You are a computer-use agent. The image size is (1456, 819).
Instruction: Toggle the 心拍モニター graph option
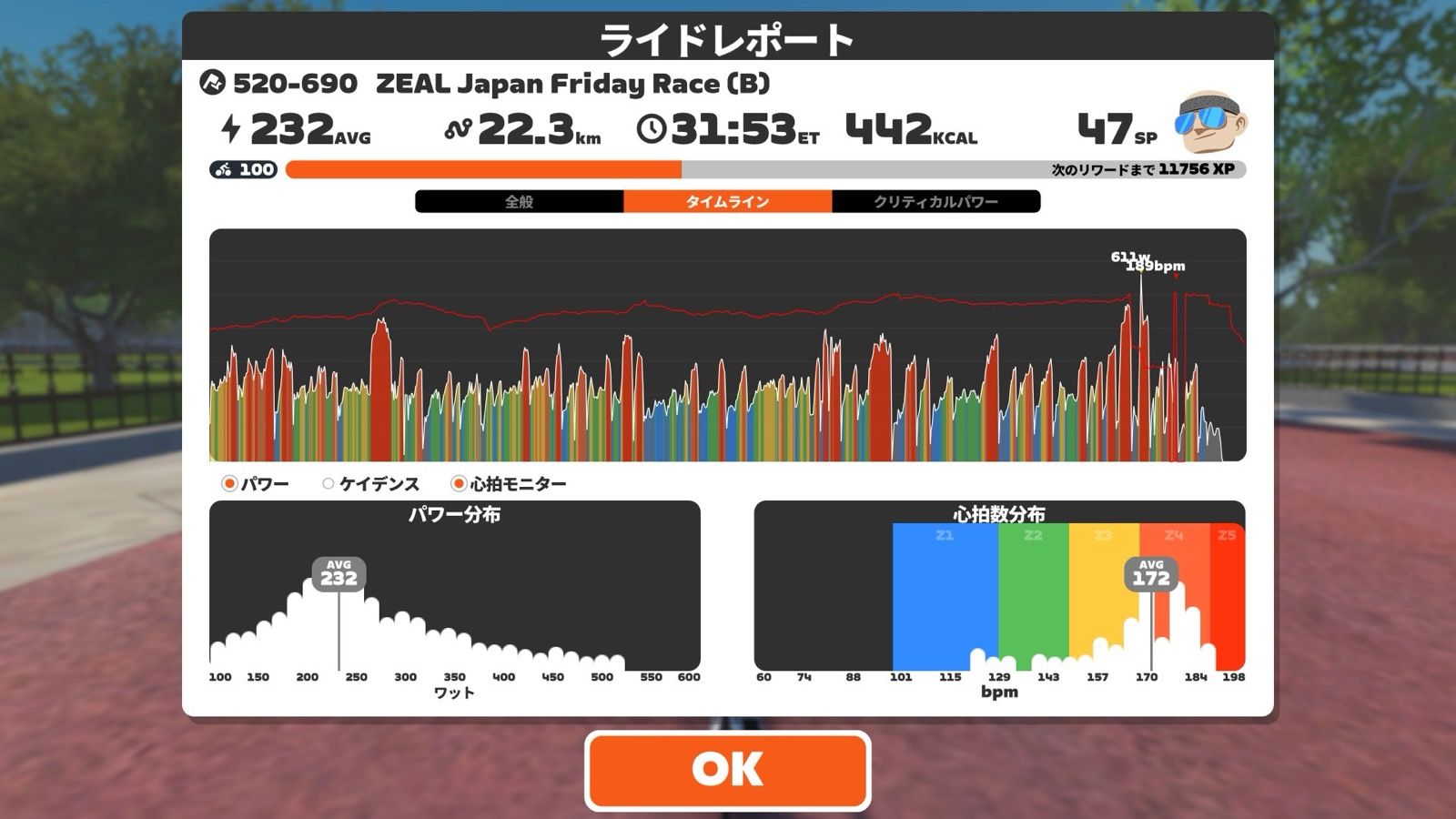(x=459, y=484)
